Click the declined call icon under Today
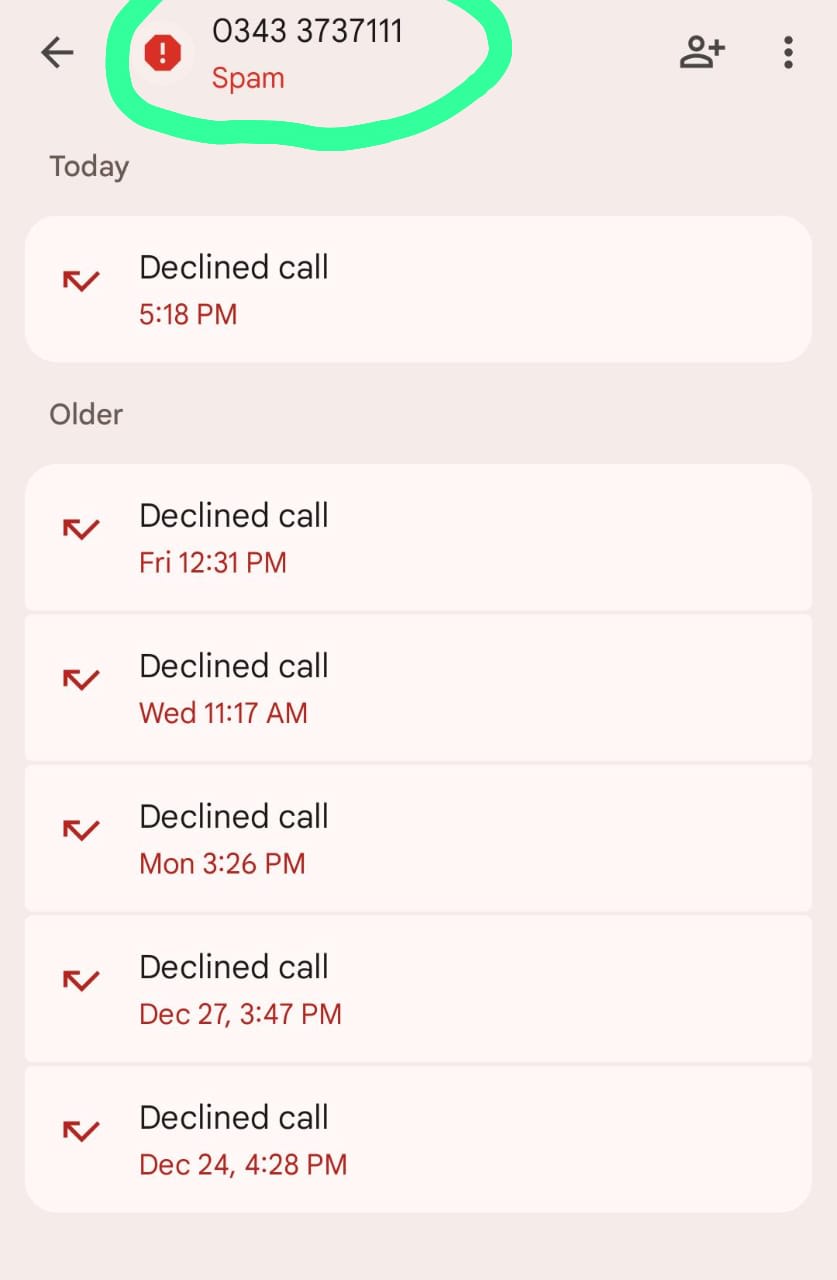This screenshot has width=837, height=1280. point(81,280)
